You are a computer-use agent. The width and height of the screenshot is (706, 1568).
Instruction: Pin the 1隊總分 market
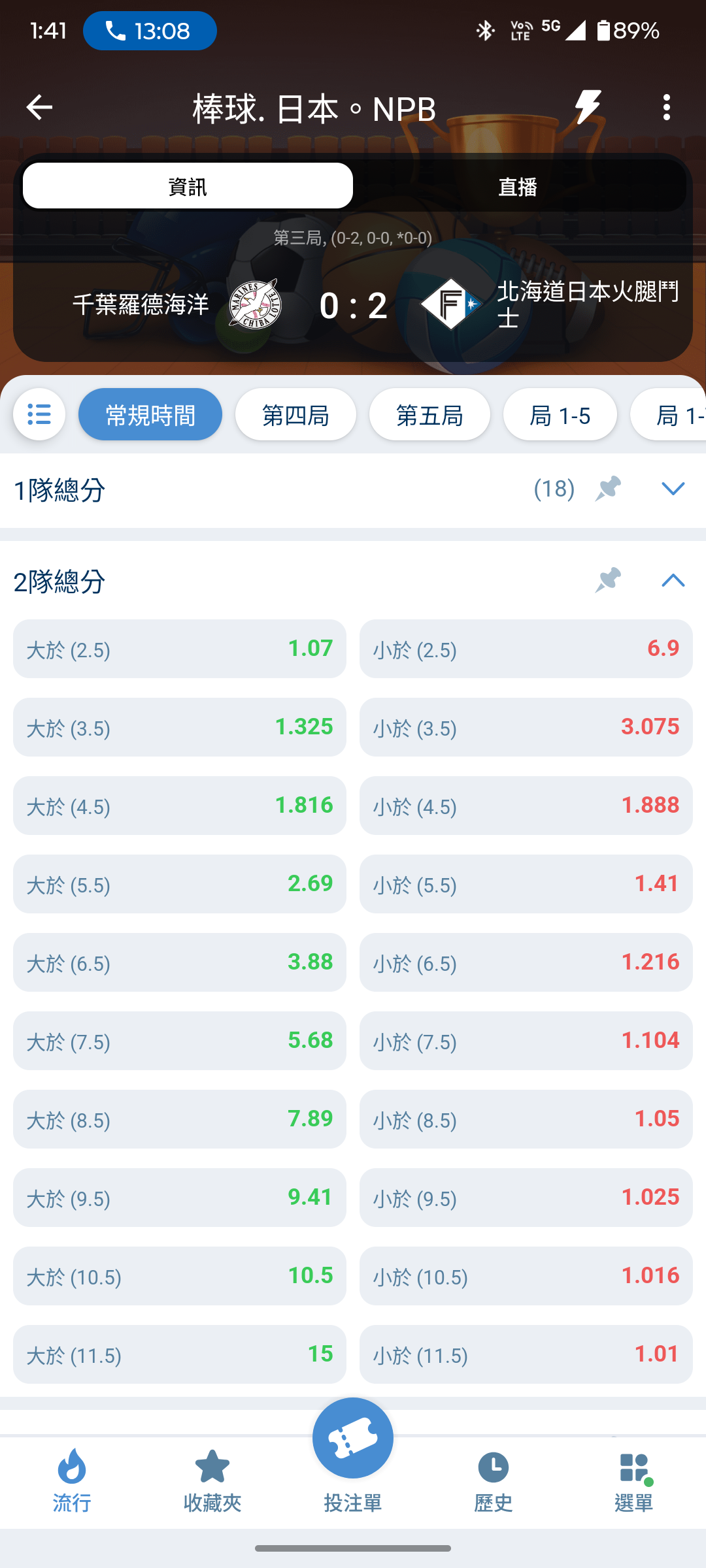click(x=608, y=489)
